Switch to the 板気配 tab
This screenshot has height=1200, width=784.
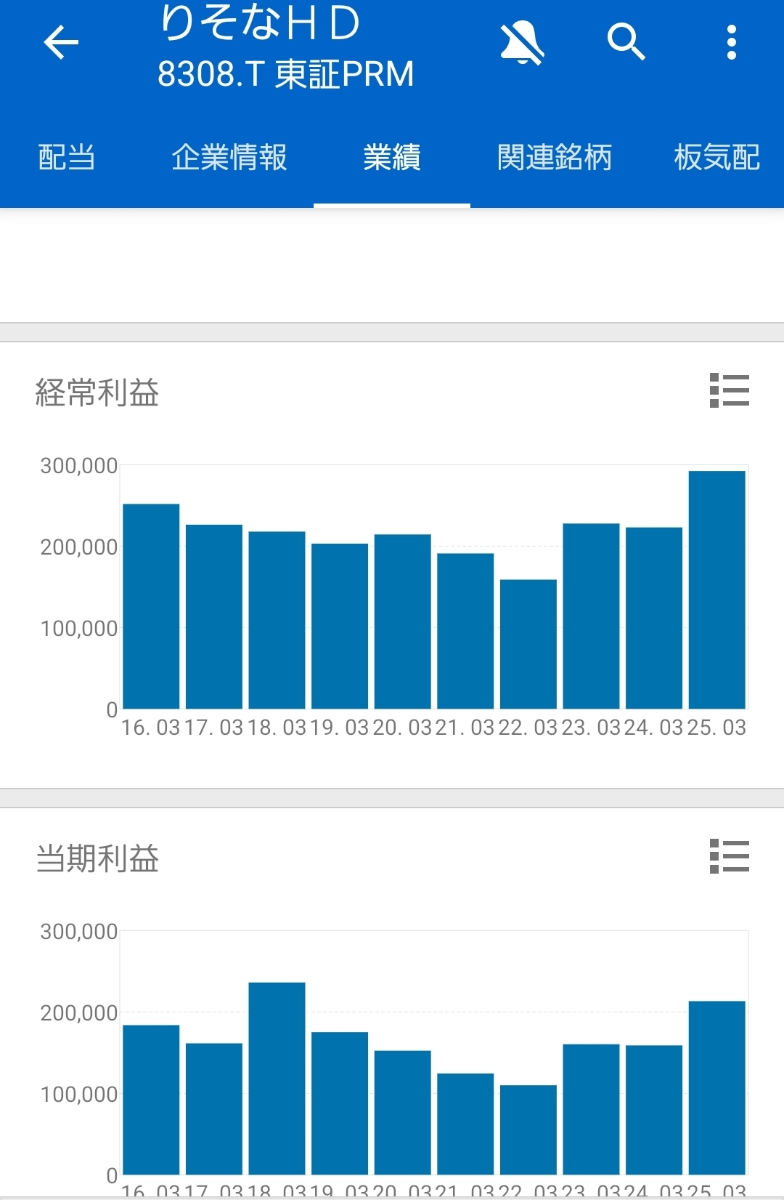pos(717,157)
